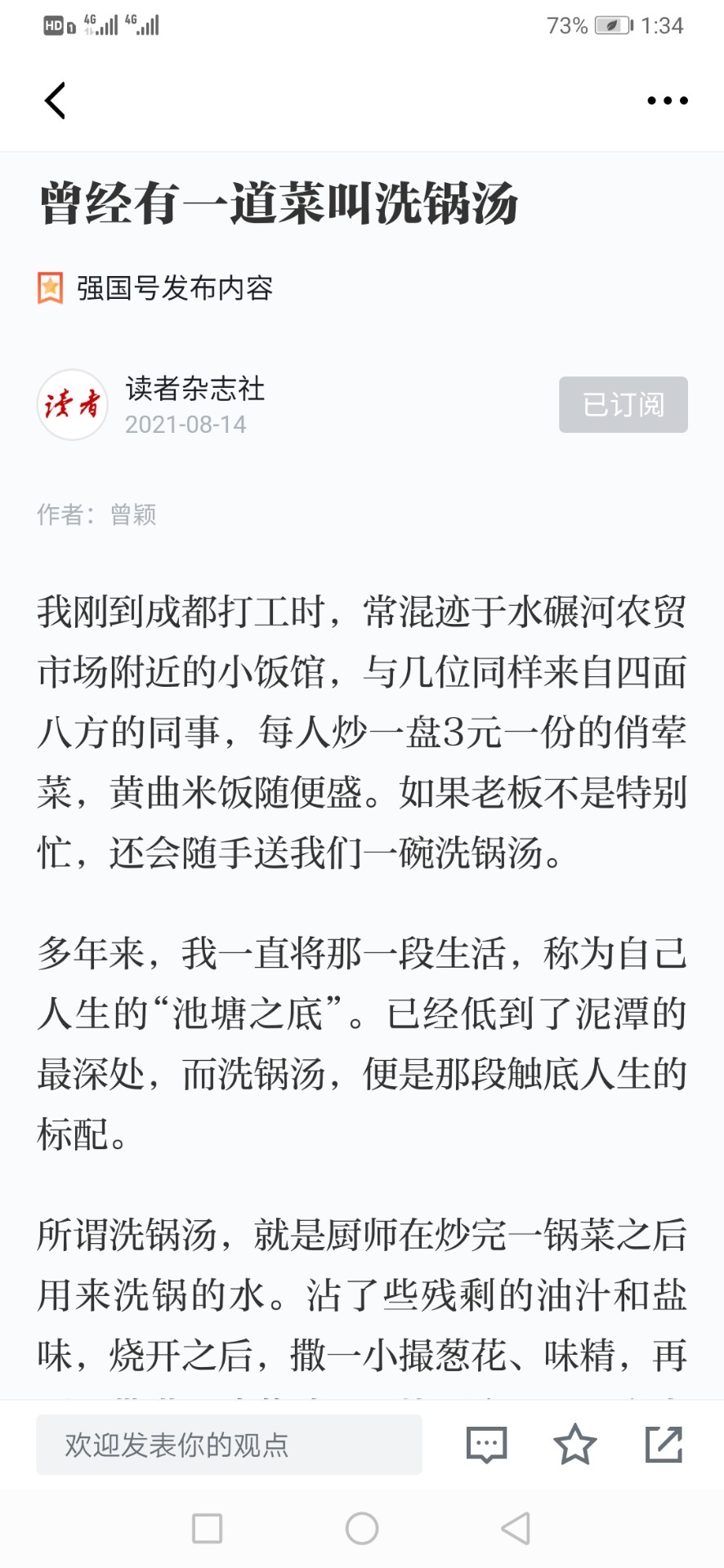Tap the 已订阅 subscribed button

pyautogui.click(x=623, y=404)
